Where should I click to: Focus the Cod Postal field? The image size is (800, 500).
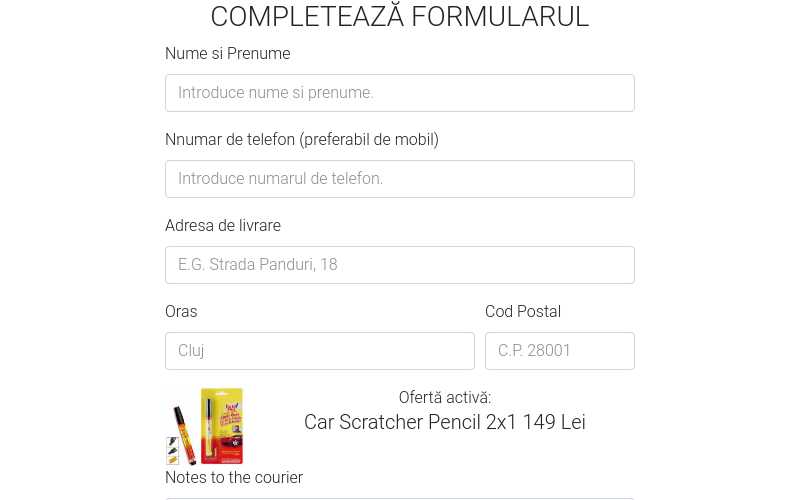(559, 351)
